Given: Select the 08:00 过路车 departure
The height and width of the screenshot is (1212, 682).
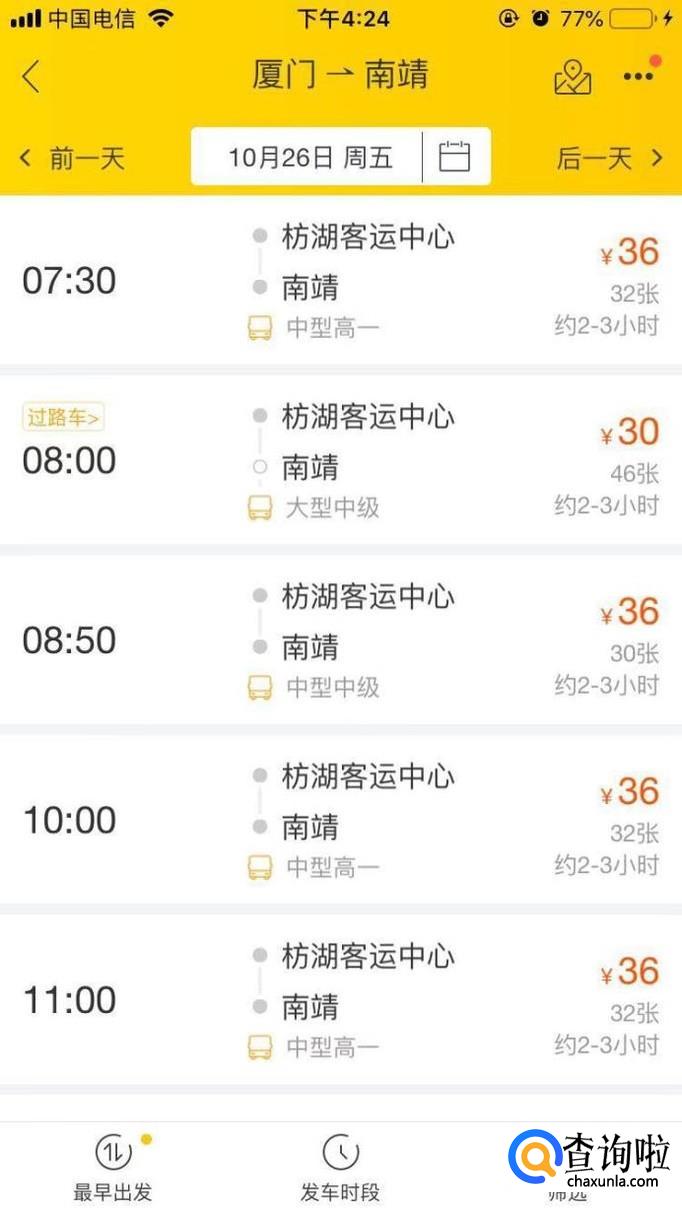Looking at the screenshot, I should 340,461.
